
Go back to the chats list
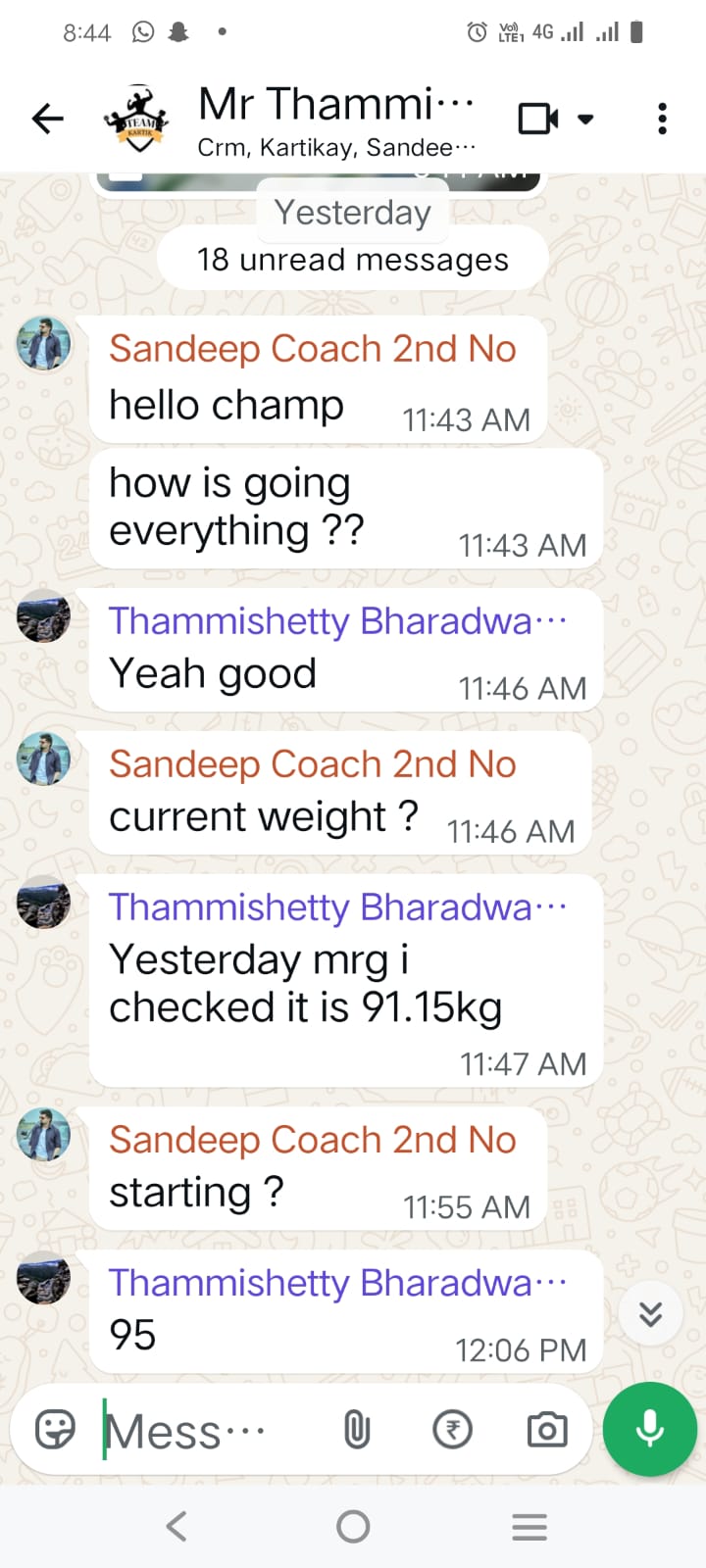coord(47,120)
